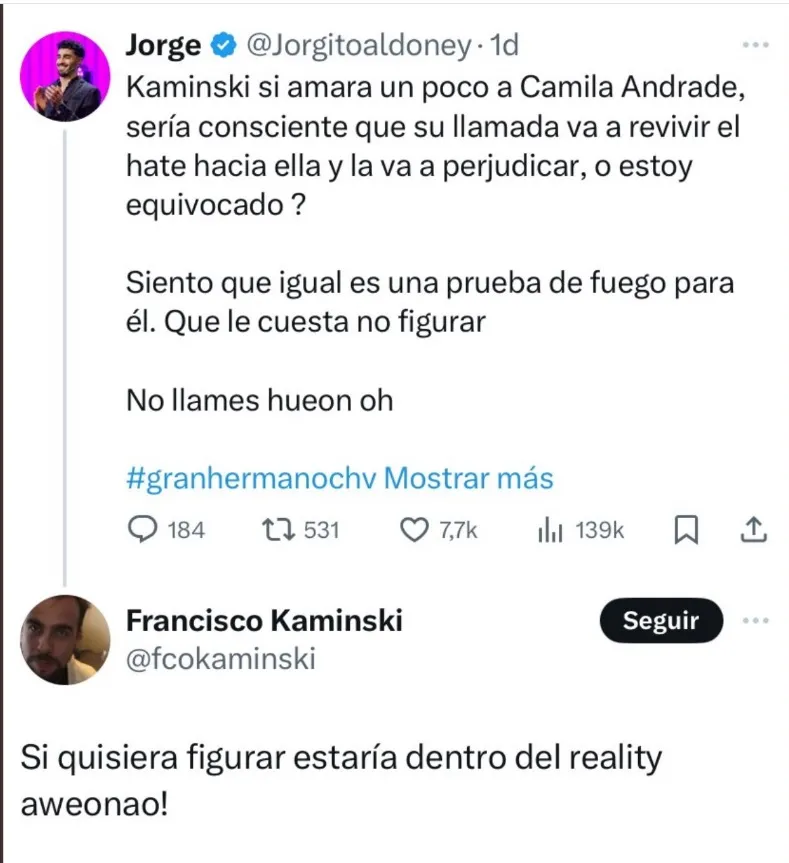Open @fcokaminski profile from handle
Screen dimensions: 789x863
point(221,658)
